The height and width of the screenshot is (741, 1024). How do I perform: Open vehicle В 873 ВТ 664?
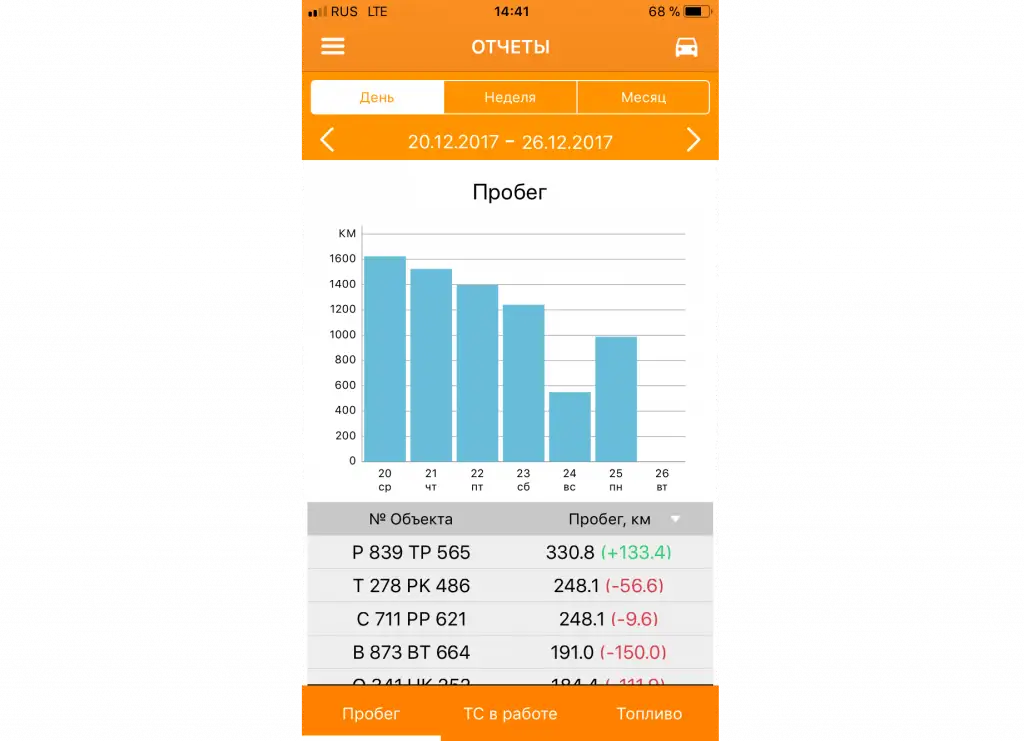click(510, 652)
